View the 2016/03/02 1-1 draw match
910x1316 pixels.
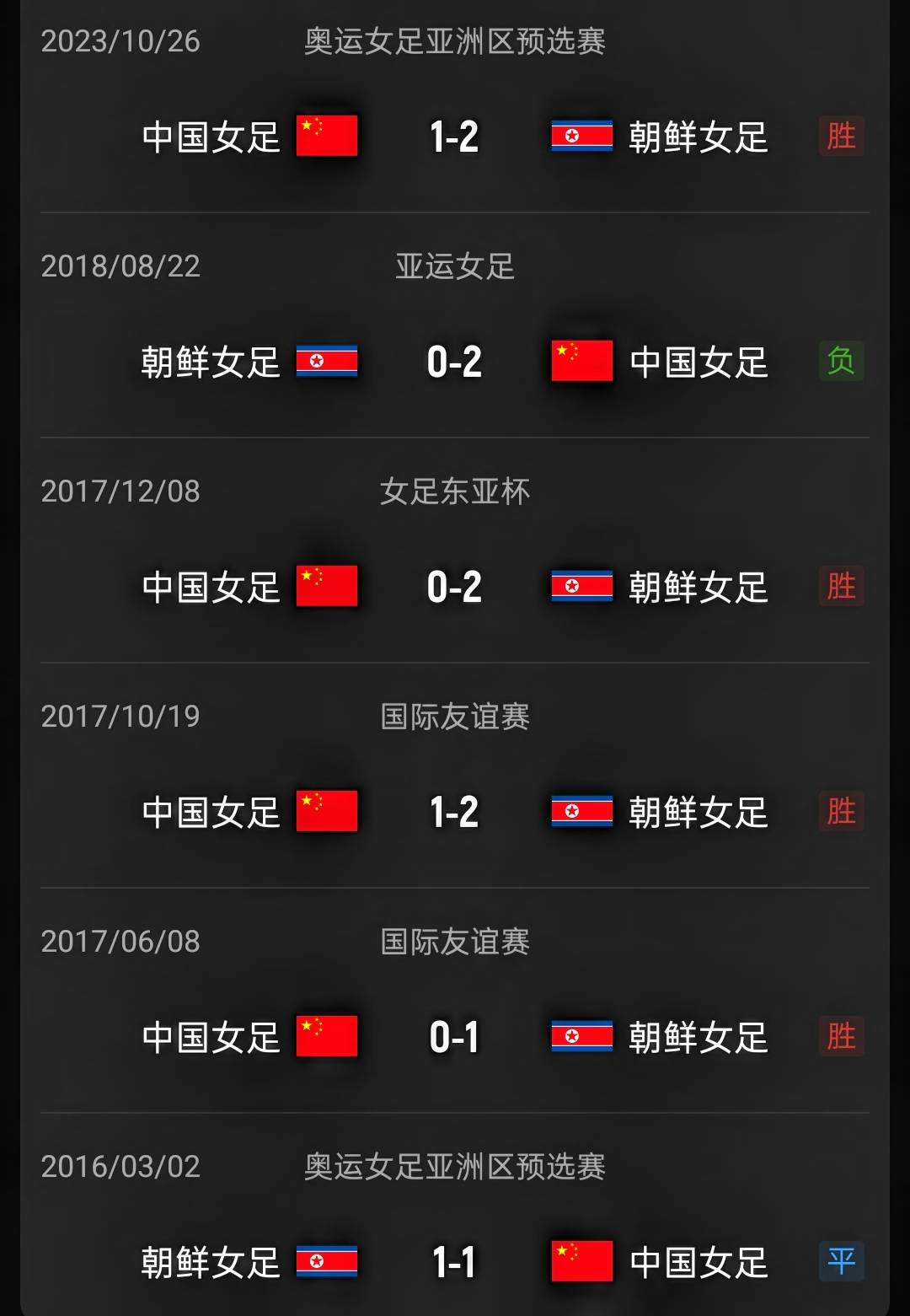(x=455, y=1262)
